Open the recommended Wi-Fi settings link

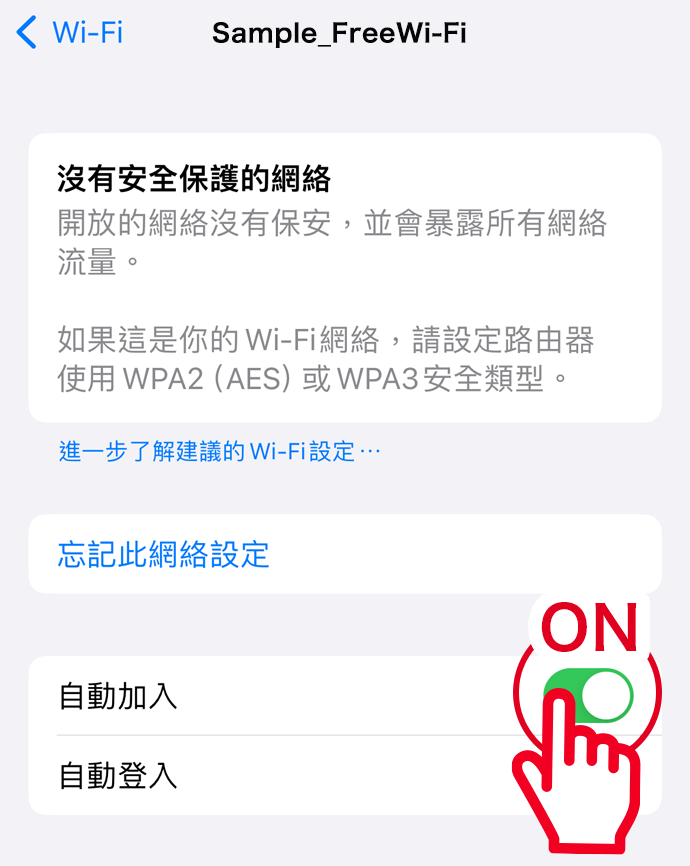pos(220,452)
